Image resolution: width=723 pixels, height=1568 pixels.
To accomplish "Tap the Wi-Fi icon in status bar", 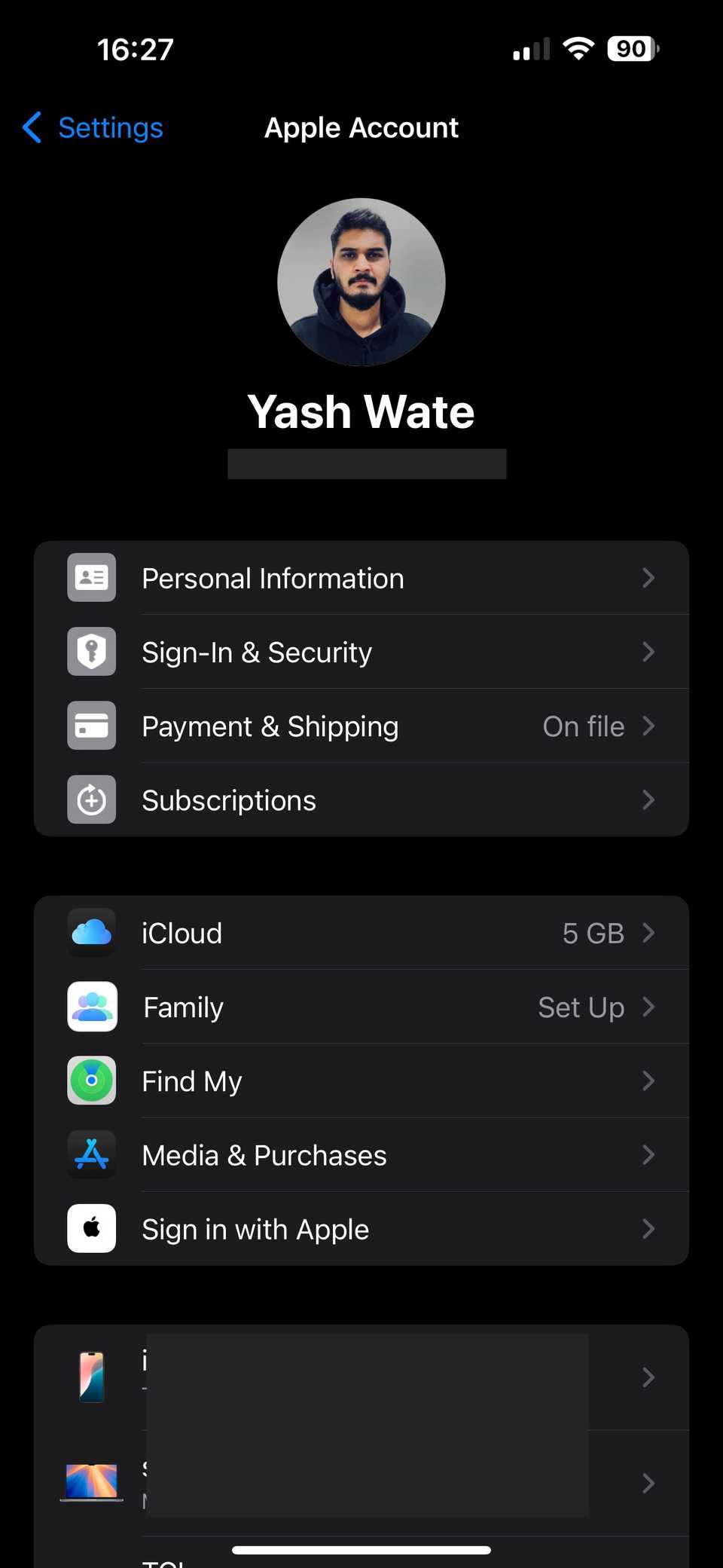I will pyautogui.click(x=578, y=48).
